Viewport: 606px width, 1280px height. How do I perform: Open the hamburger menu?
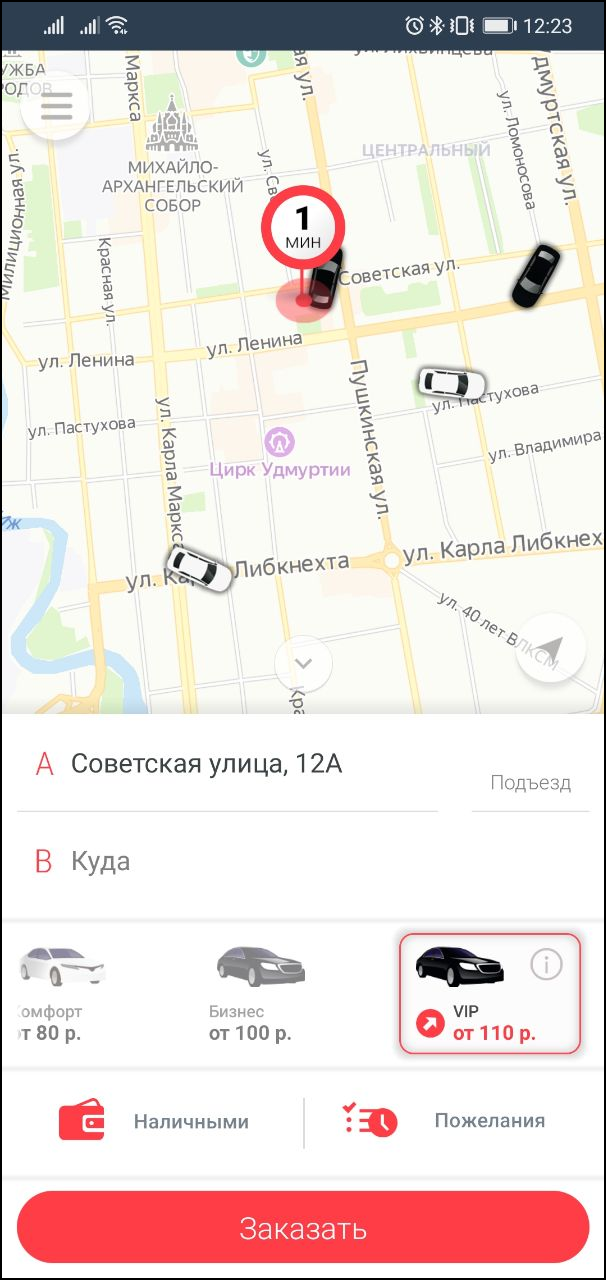tap(55, 105)
